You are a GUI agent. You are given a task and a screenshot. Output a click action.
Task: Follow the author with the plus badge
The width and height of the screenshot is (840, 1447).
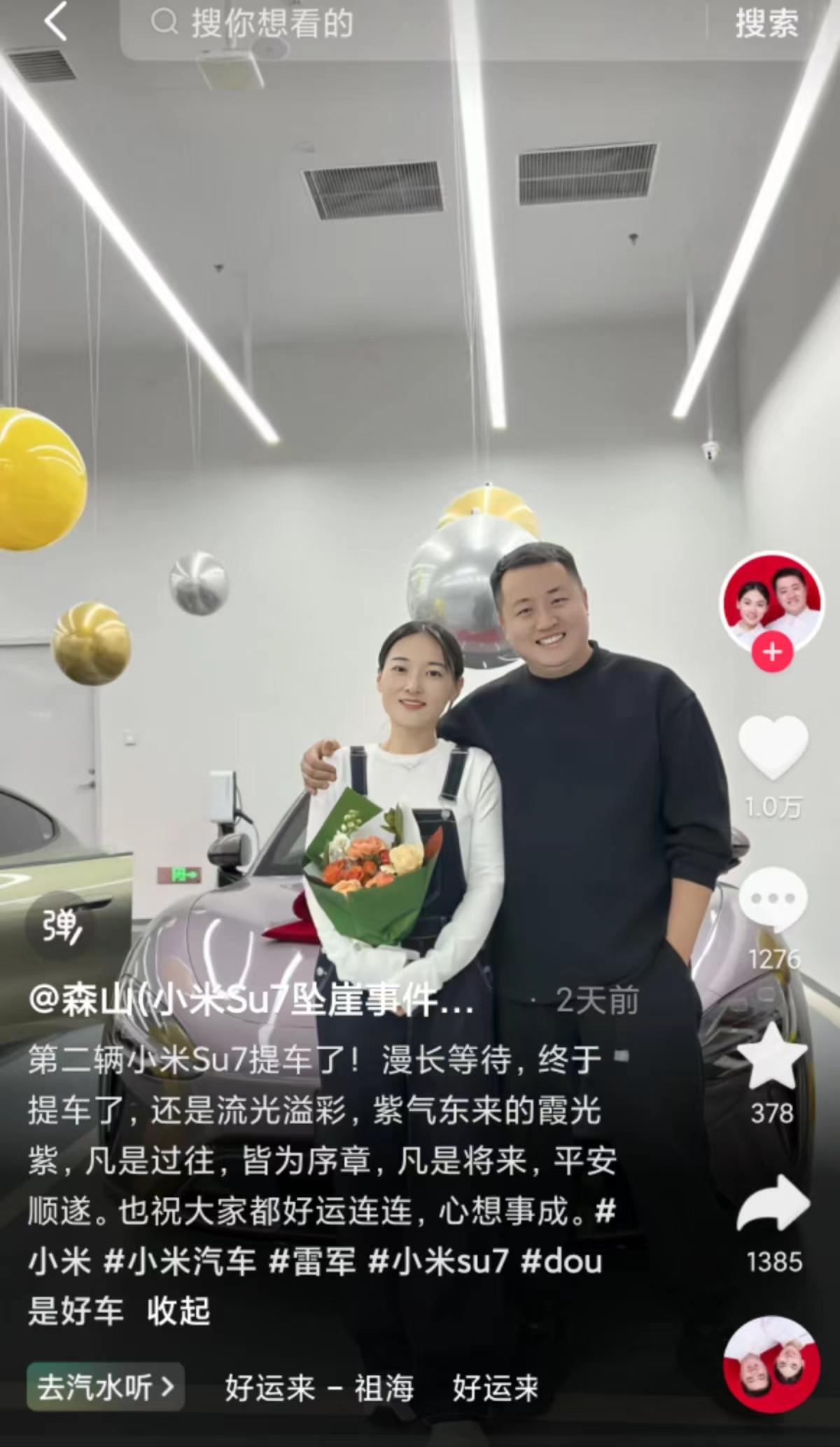(x=772, y=653)
